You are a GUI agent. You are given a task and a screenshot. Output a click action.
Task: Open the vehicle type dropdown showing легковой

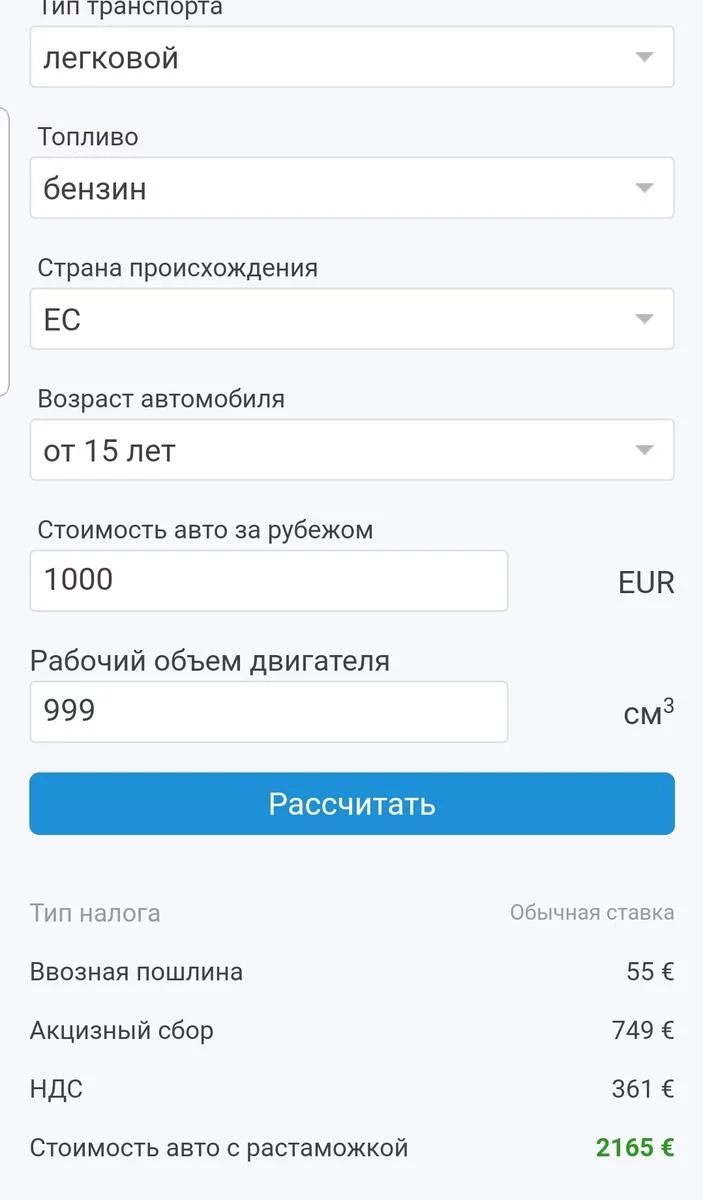point(351,57)
